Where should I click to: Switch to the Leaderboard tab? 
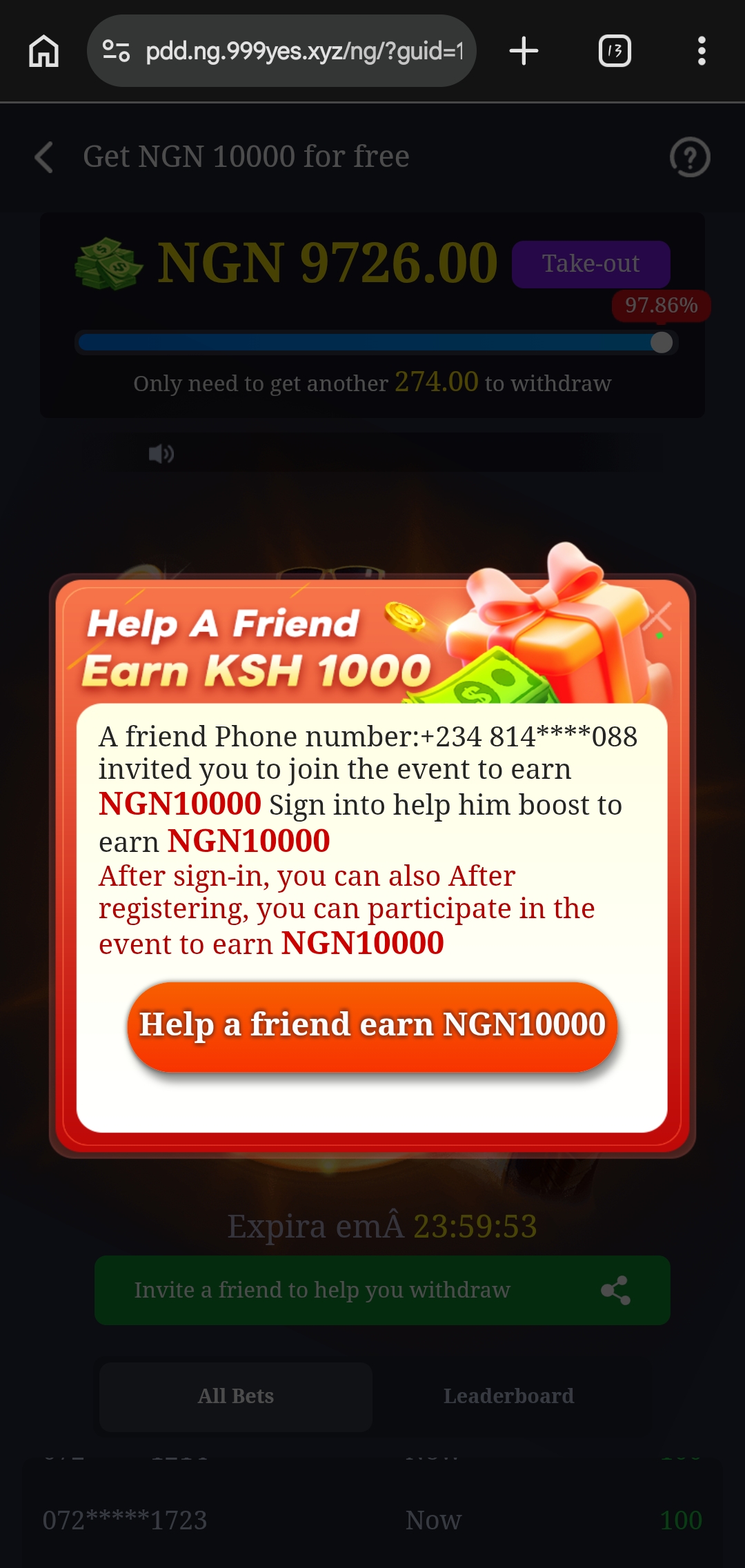coord(508,1396)
